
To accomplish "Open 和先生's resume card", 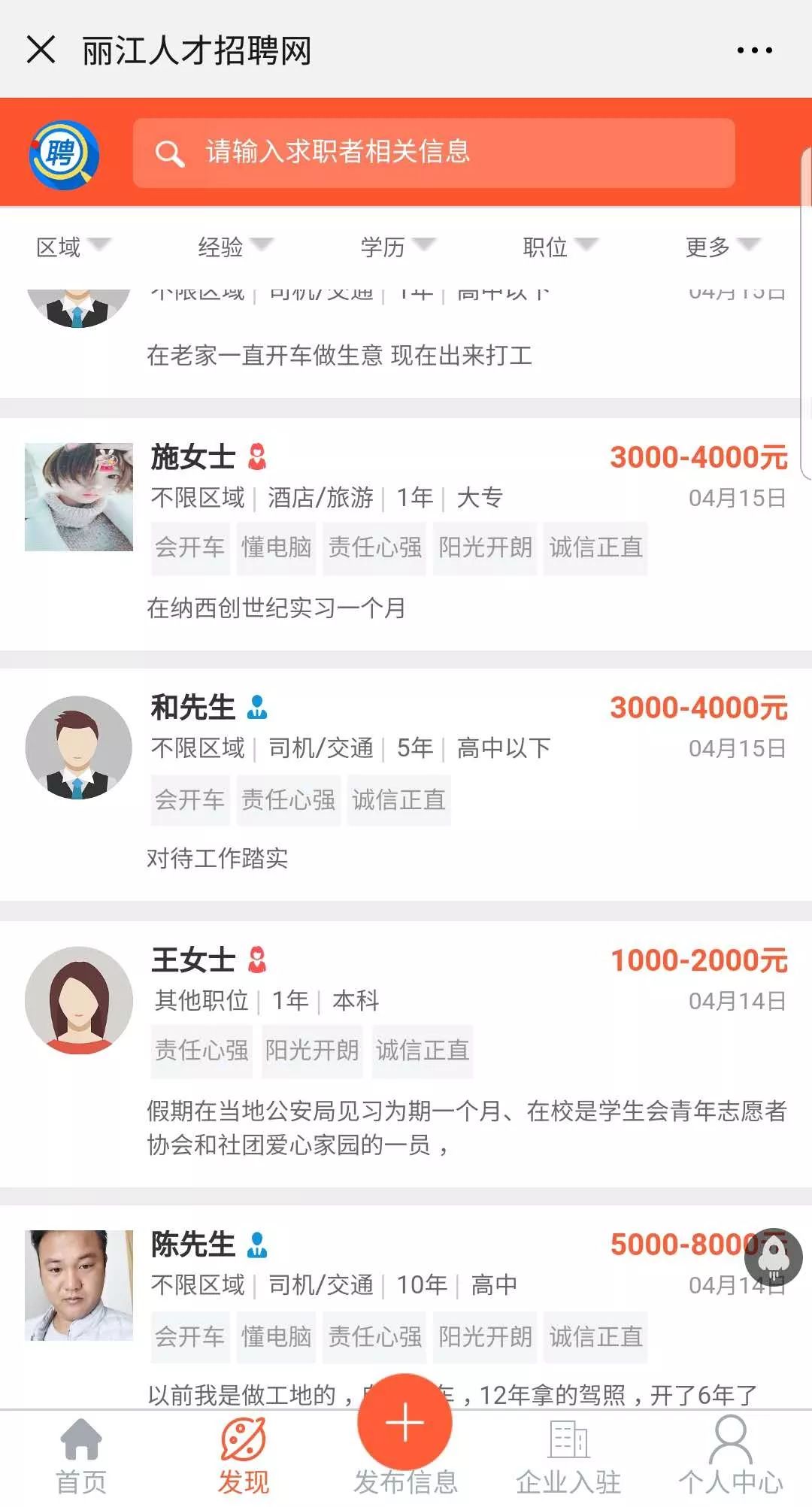I will (x=406, y=784).
